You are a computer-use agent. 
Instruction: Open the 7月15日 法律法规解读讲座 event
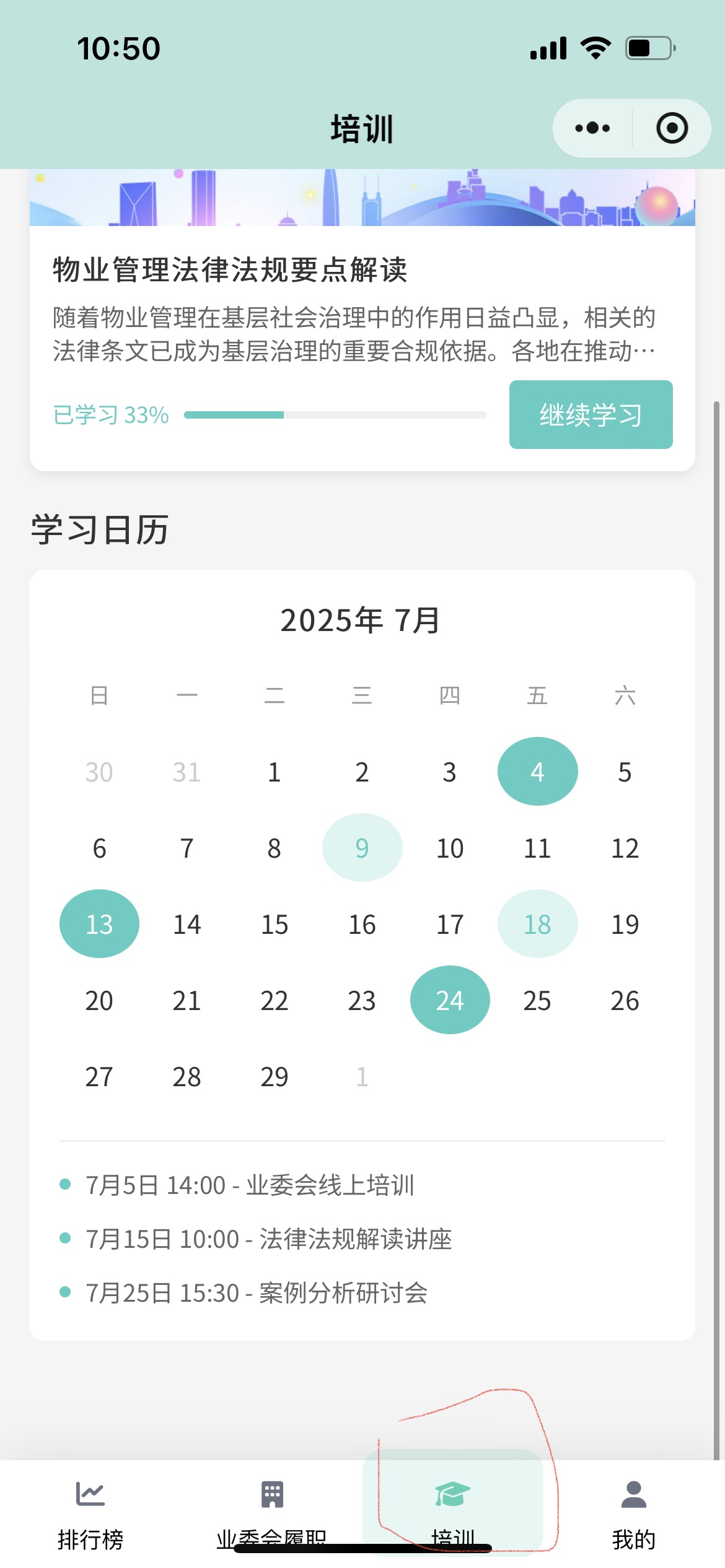pyautogui.click(x=269, y=1239)
